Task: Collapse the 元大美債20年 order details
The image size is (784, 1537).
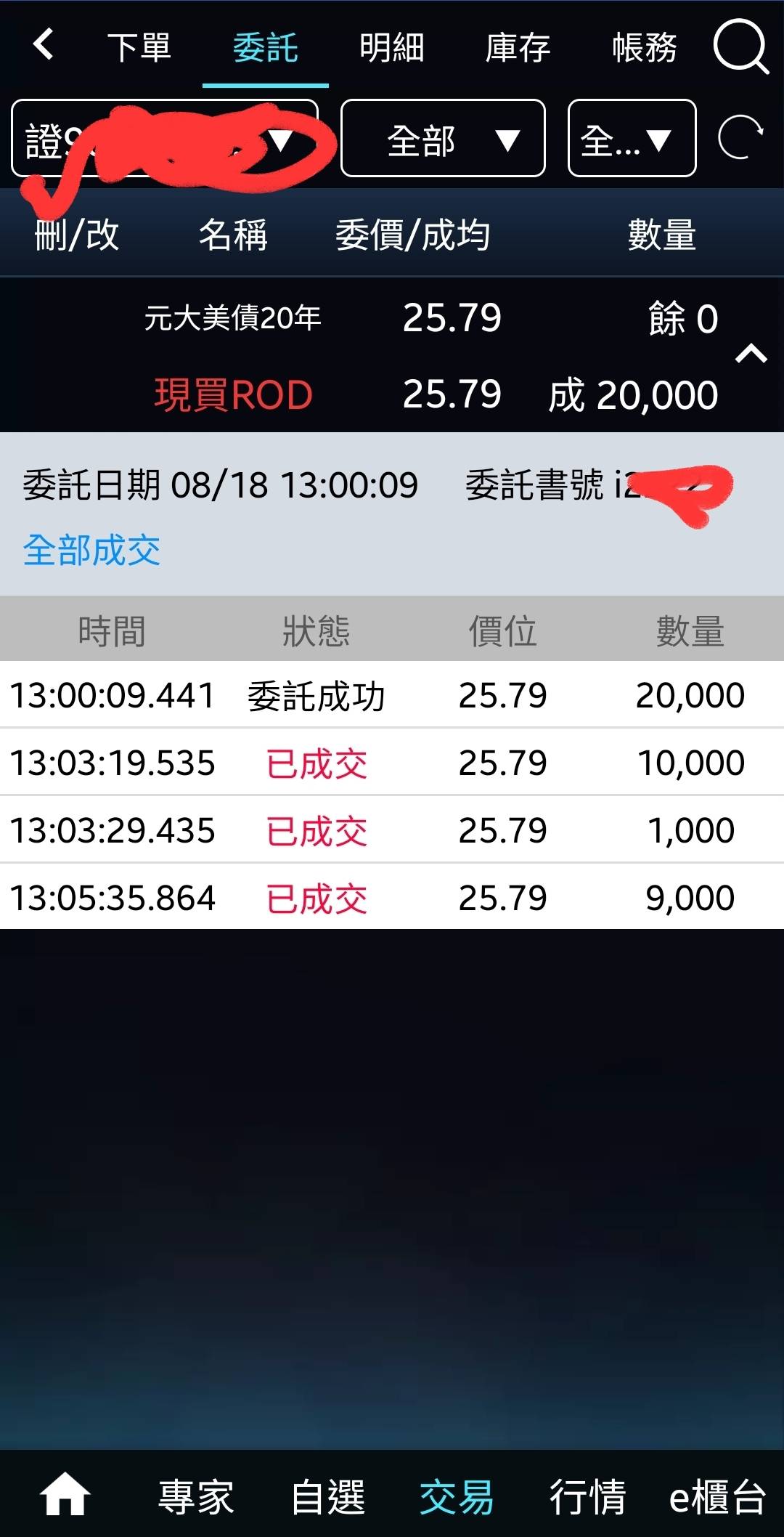Action: [751, 354]
